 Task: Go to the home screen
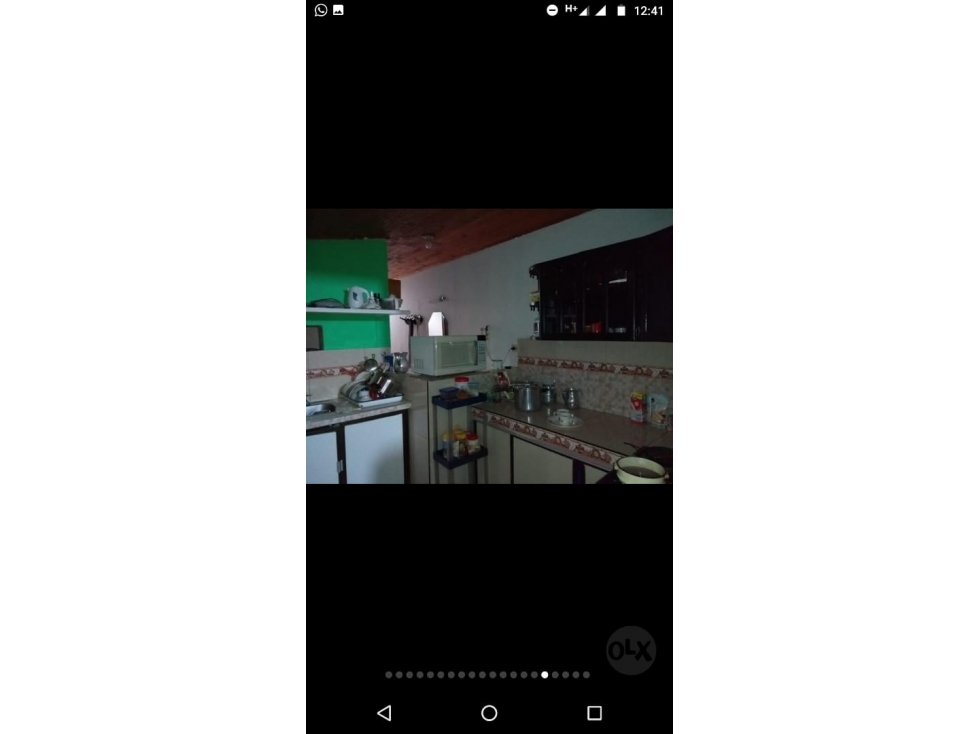(x=489, y=713)
